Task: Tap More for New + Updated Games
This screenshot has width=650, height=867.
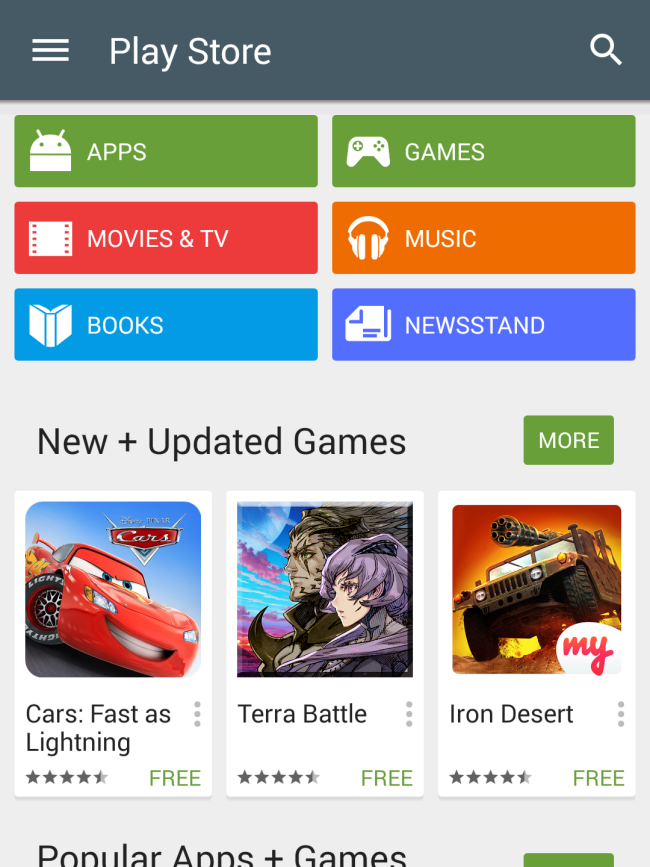Action: click(568, 440)
